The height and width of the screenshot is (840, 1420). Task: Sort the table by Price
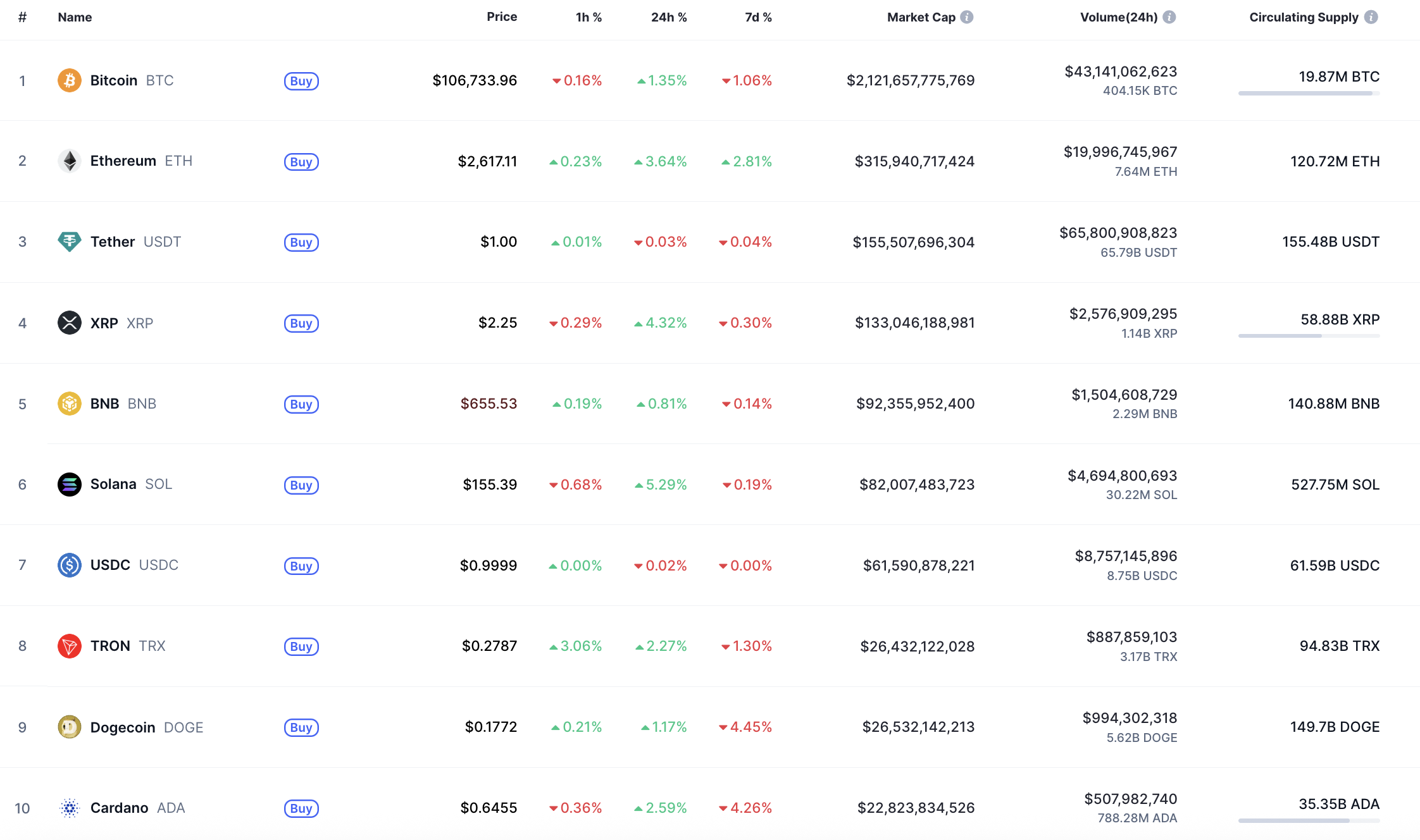(501, 17)
